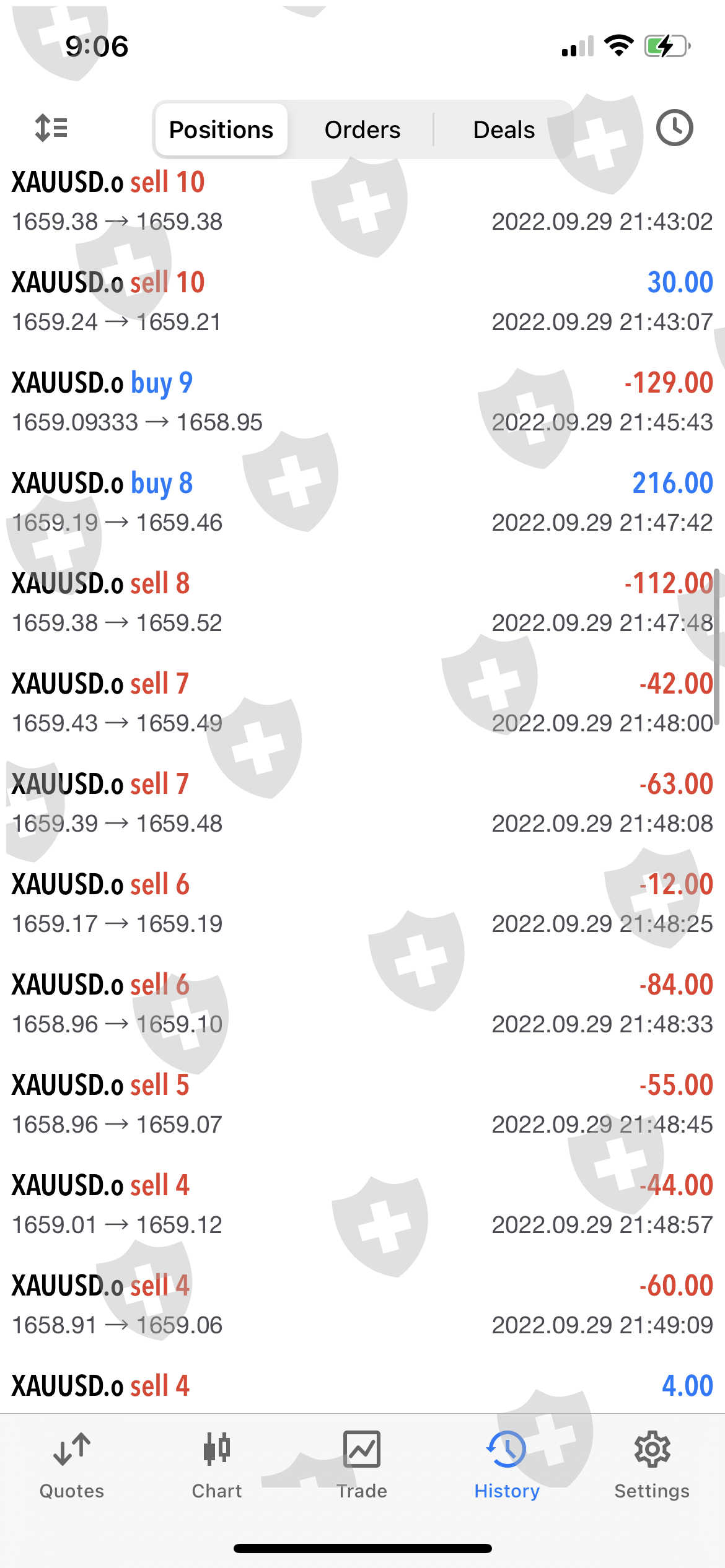Switch to the Trade tab

coord(362,1464)
